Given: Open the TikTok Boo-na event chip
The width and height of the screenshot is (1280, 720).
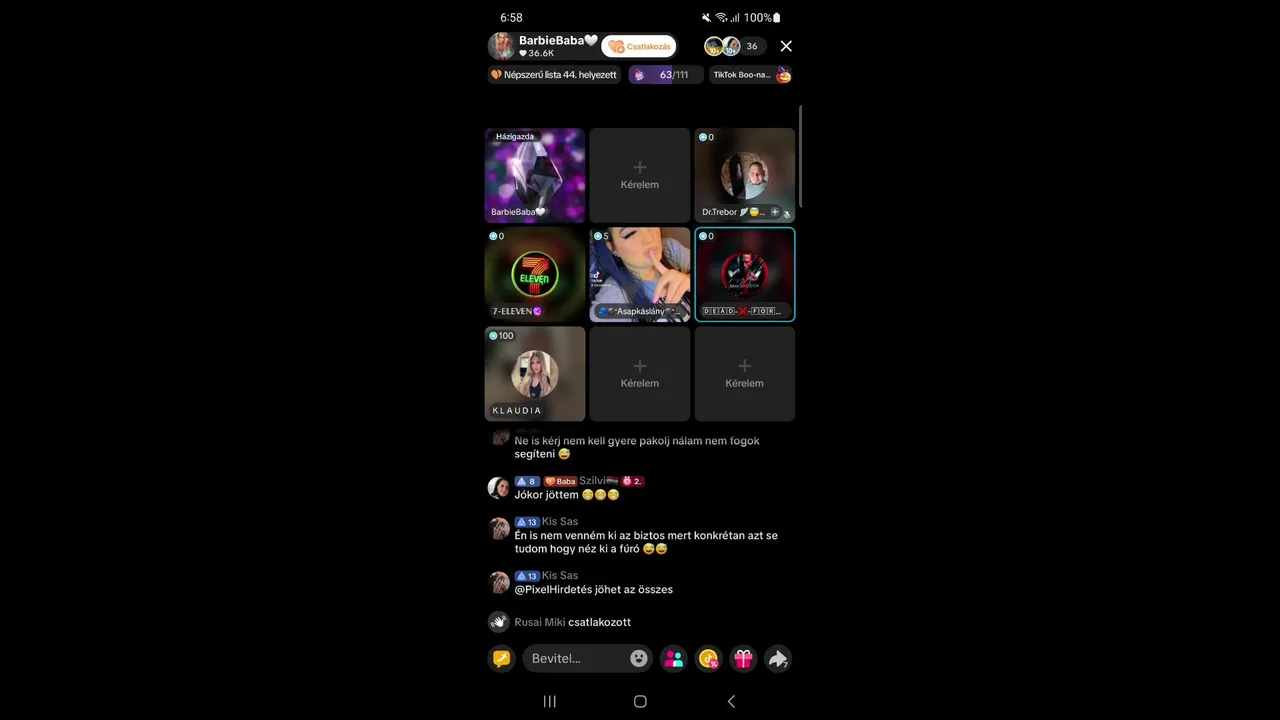Looking at the screenshot, I should 751,75.
